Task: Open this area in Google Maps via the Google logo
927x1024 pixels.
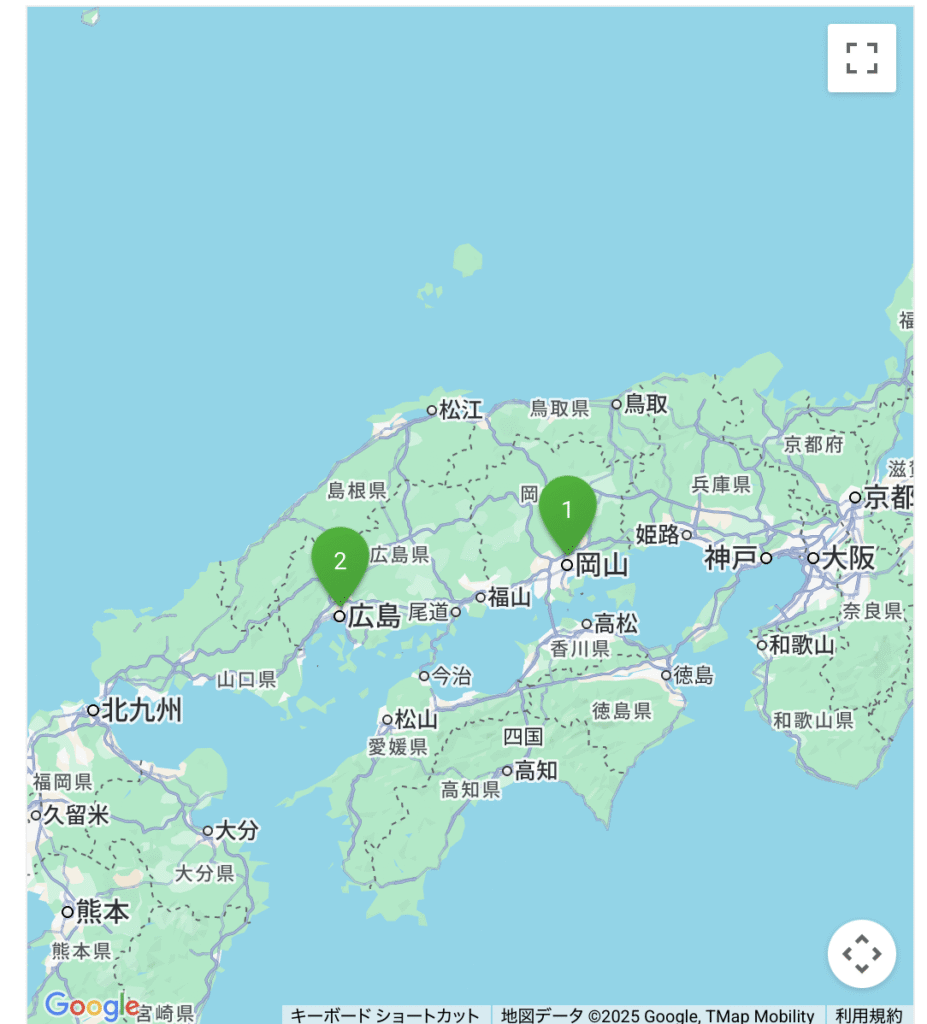Action: pos(91,1006)
